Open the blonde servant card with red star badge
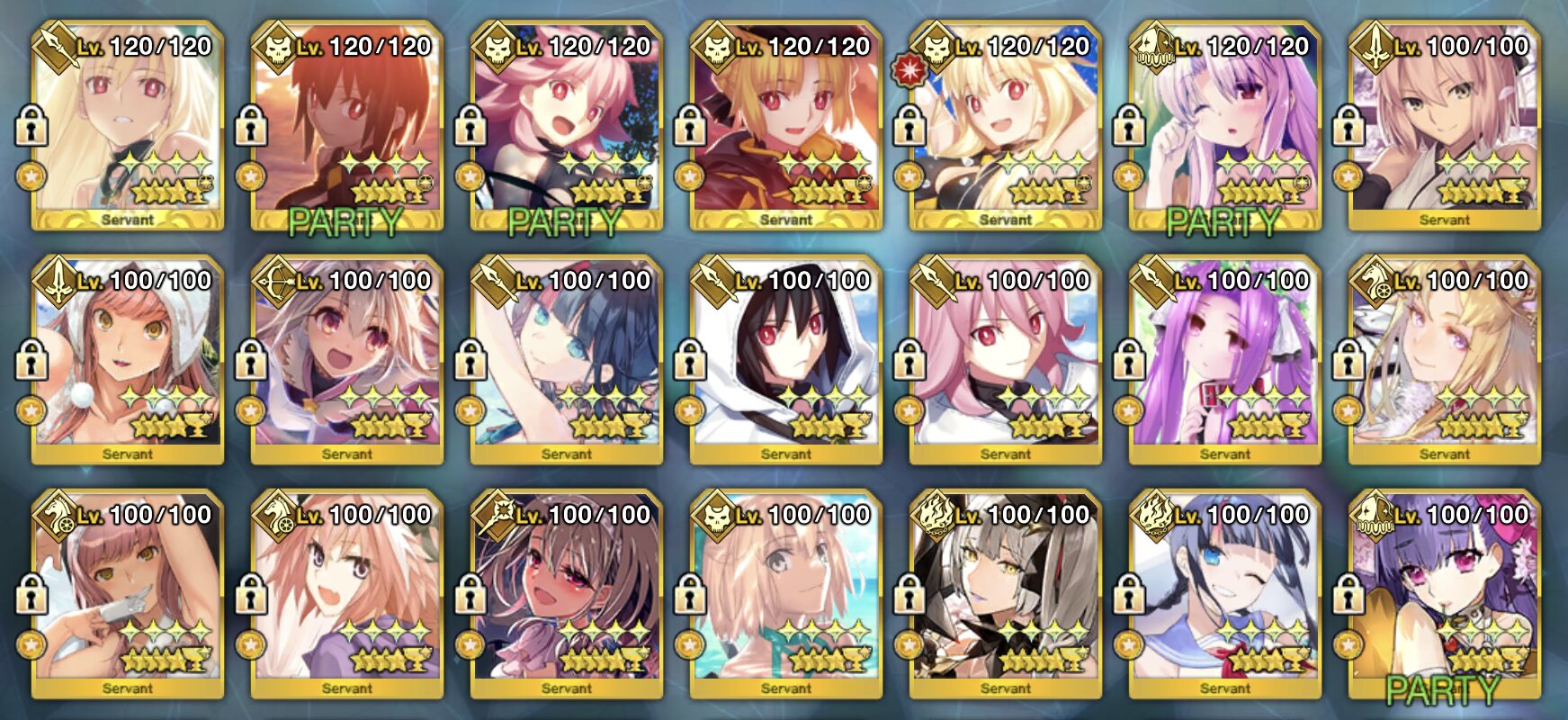The width and height of the screenshot is (1568, 720). click(1006, 127)
